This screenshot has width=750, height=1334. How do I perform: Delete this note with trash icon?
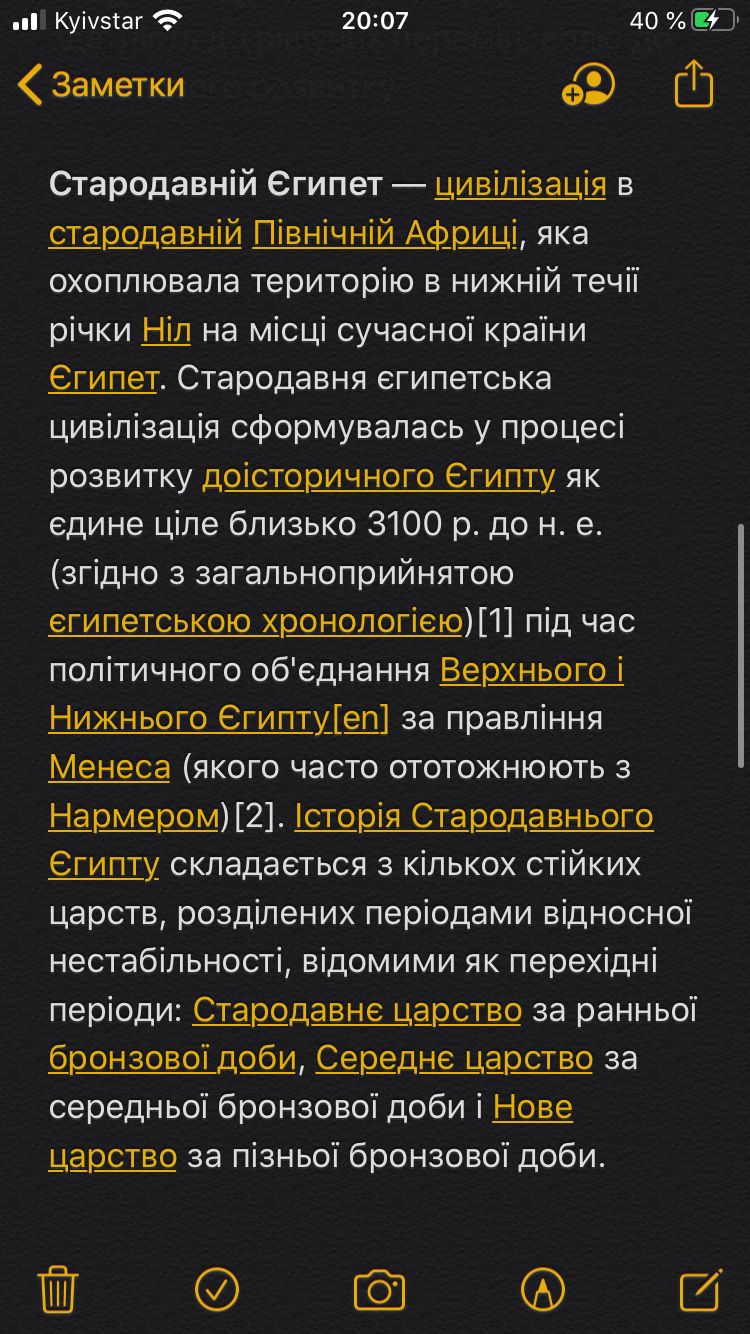pos(58,1288)
